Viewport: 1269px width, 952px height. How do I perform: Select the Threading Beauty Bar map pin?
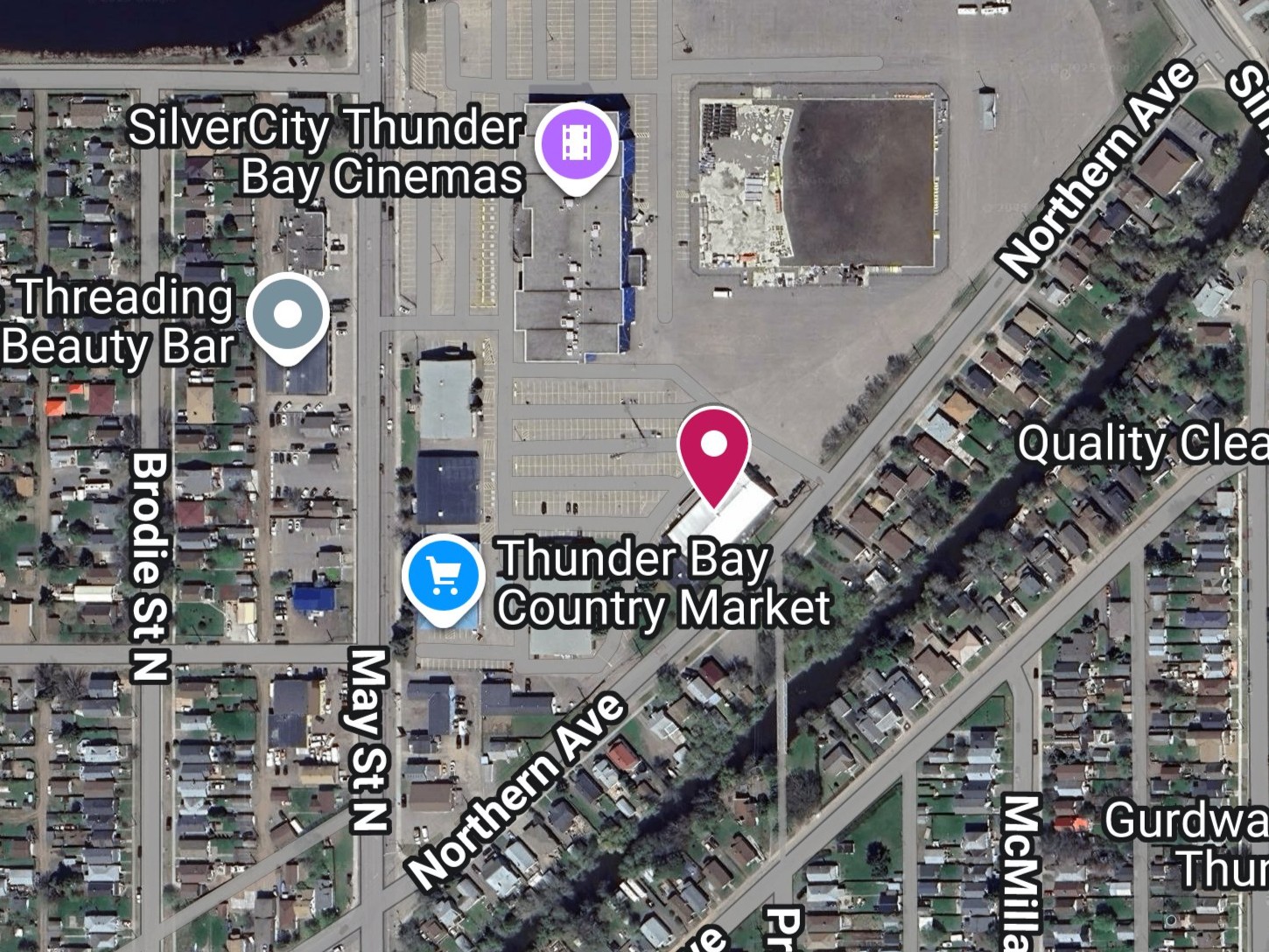tap(287, 315)
